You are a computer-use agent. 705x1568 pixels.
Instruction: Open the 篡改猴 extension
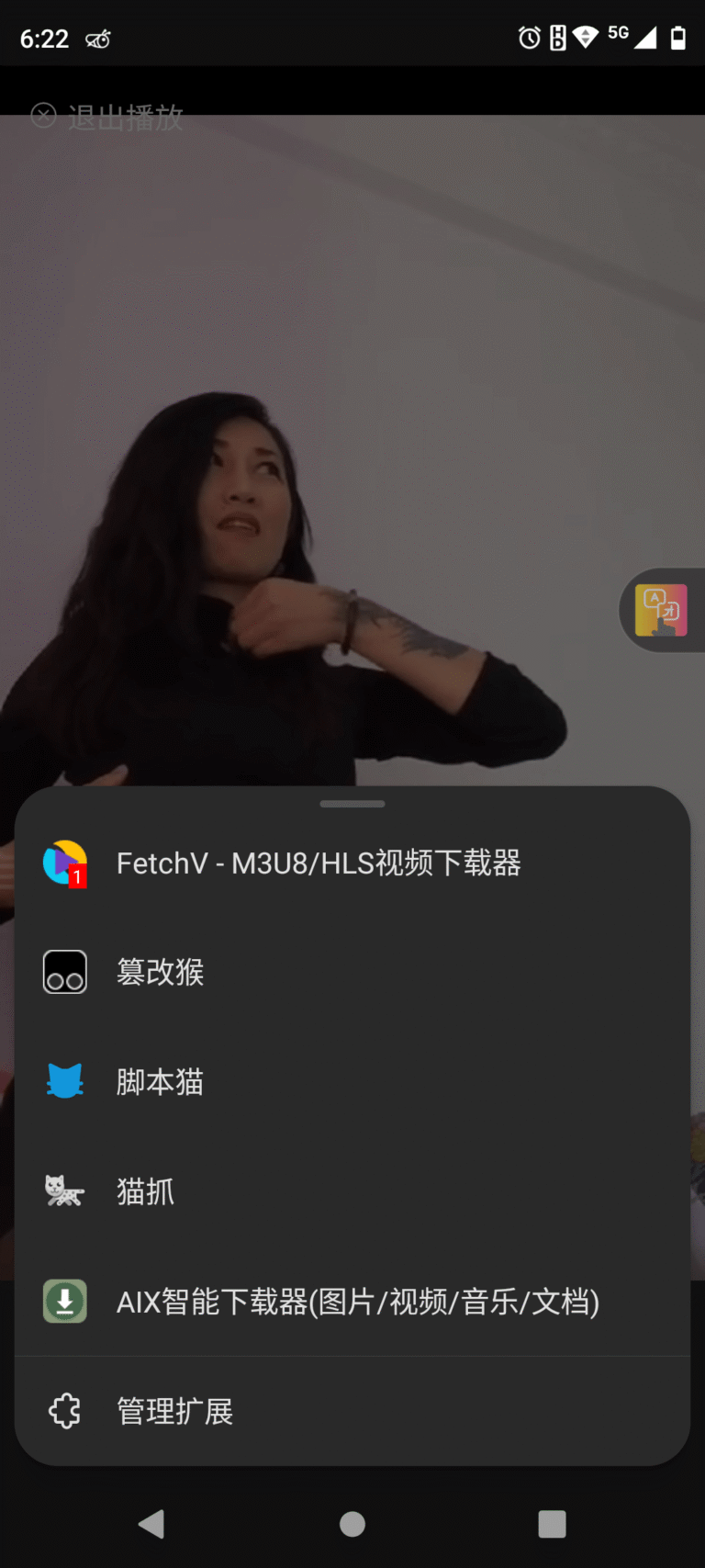(161, 972)
